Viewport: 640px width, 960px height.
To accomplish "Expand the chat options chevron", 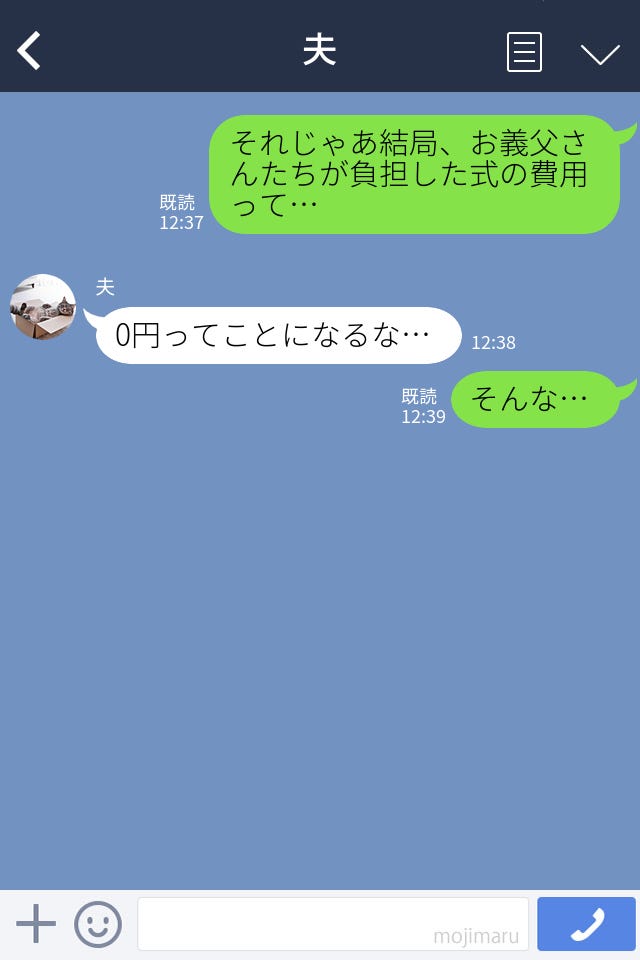I will click(600, 53).
